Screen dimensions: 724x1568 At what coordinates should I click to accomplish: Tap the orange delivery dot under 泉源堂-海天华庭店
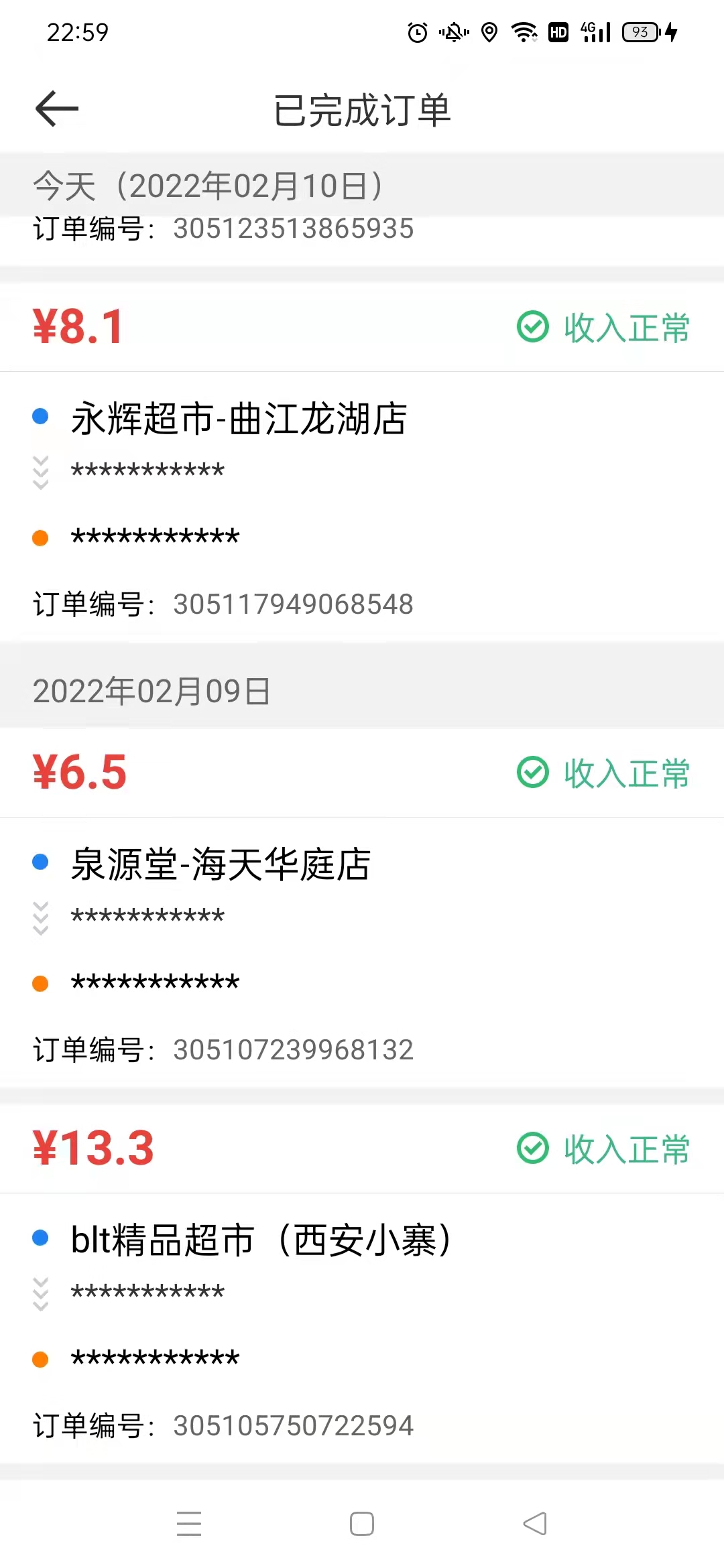[41, 982]
